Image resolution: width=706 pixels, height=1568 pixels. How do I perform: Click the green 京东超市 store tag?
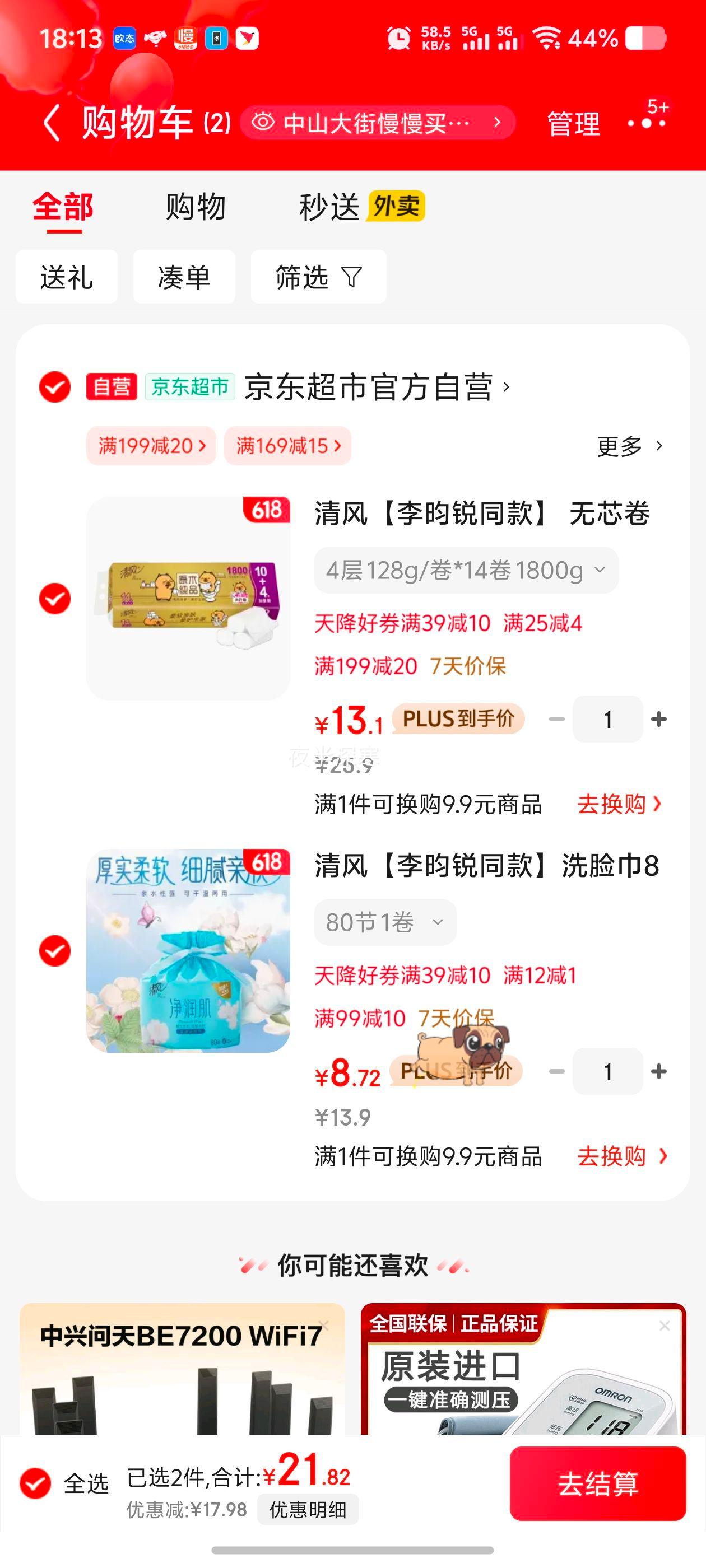(189, 386)
